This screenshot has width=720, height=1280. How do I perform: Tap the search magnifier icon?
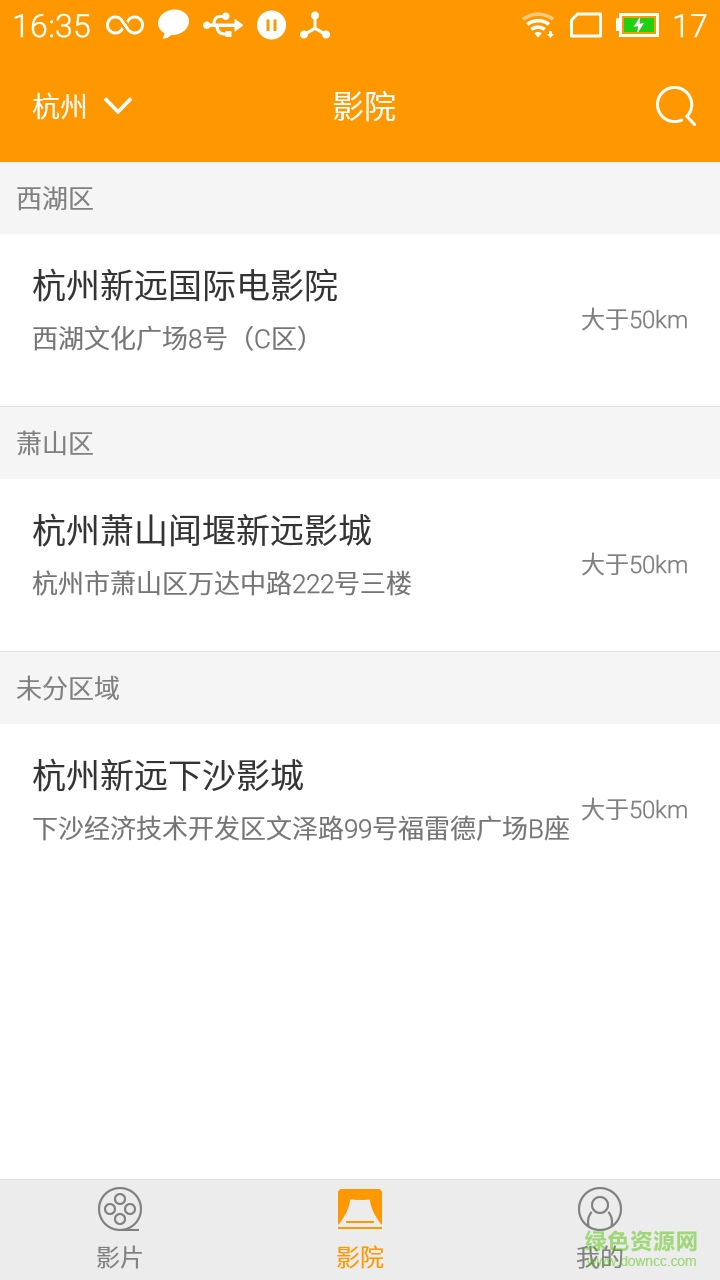tap(675, 106)
